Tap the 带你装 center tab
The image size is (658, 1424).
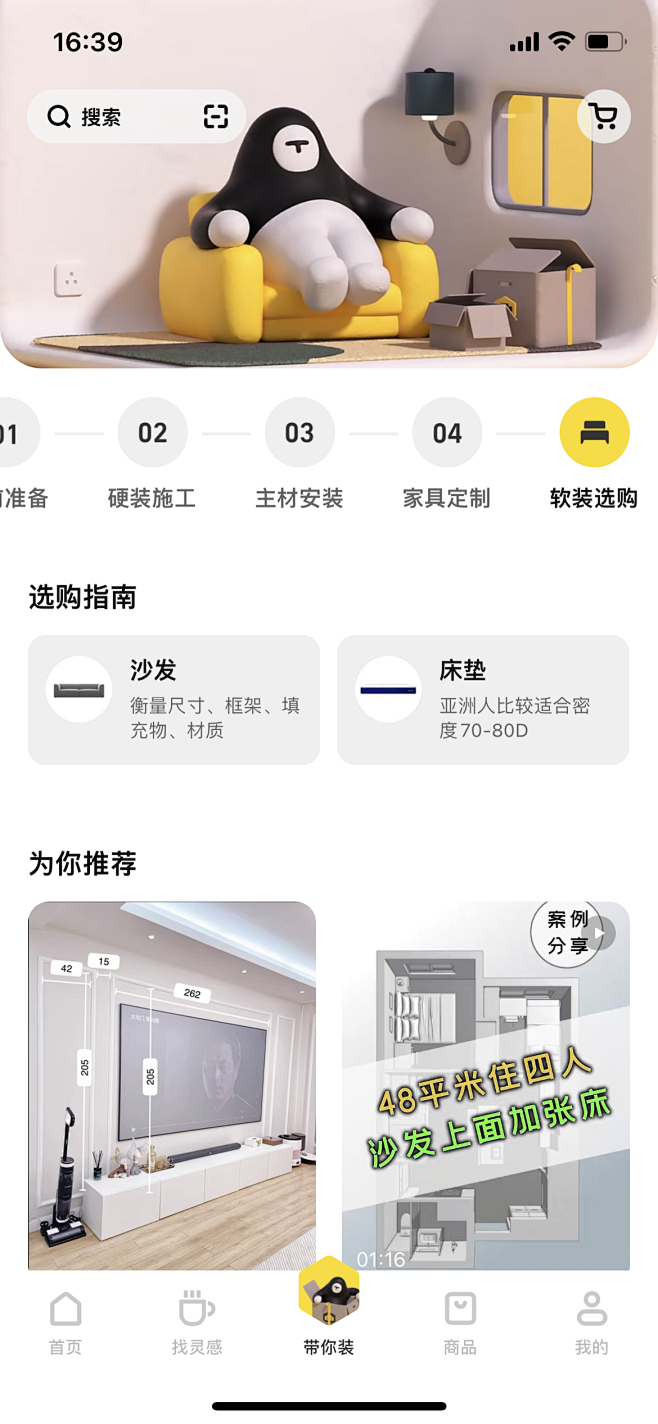pos(329,1308)
